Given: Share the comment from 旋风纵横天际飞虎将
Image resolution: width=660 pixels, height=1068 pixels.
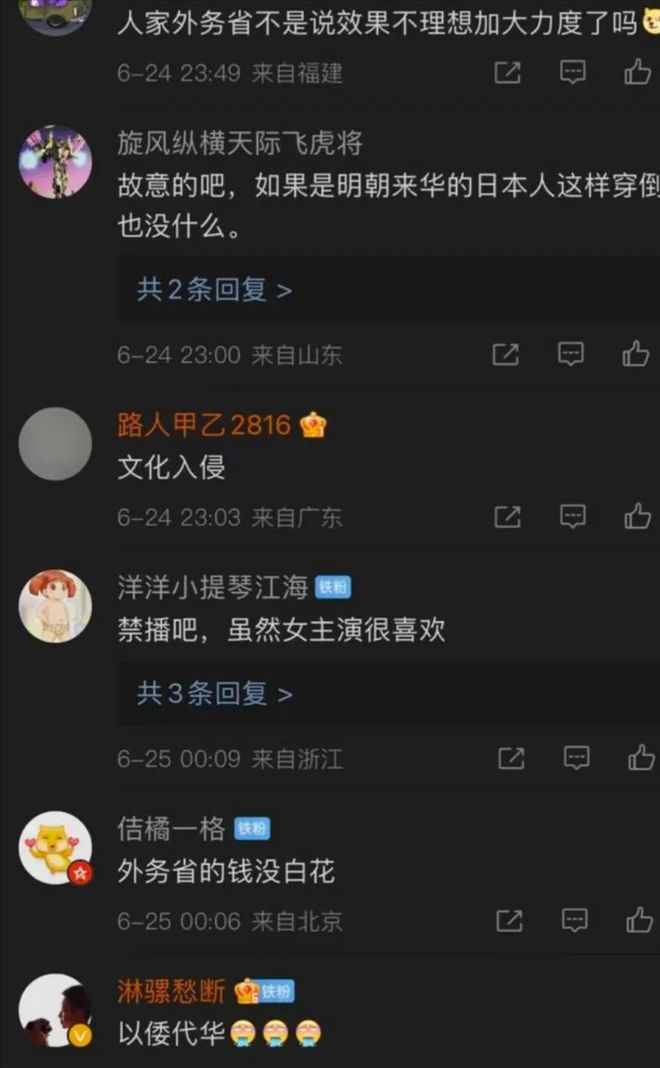Looking at the screenshot, I should point(507,354).
